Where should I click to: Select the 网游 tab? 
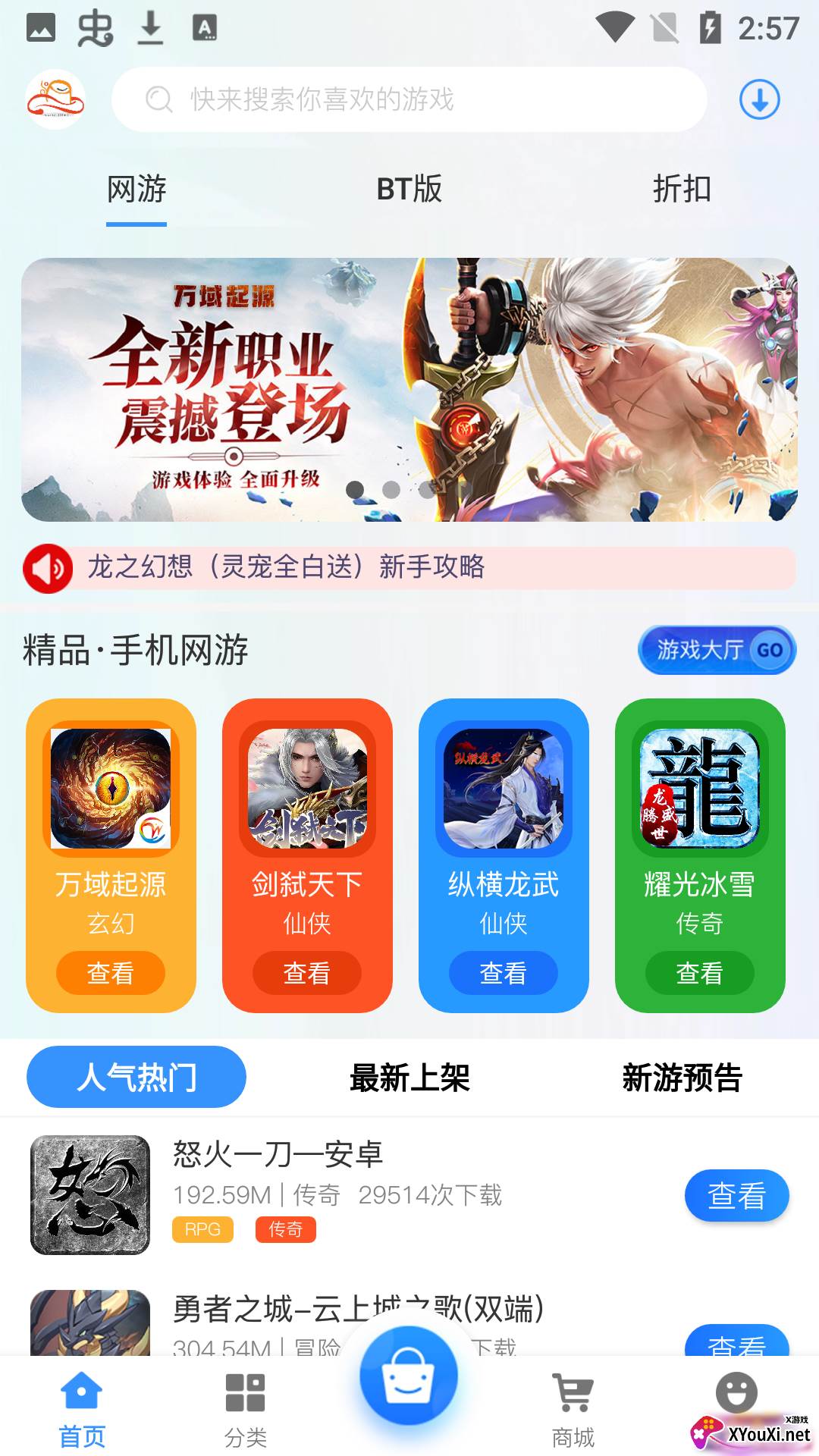pos(136,189)
